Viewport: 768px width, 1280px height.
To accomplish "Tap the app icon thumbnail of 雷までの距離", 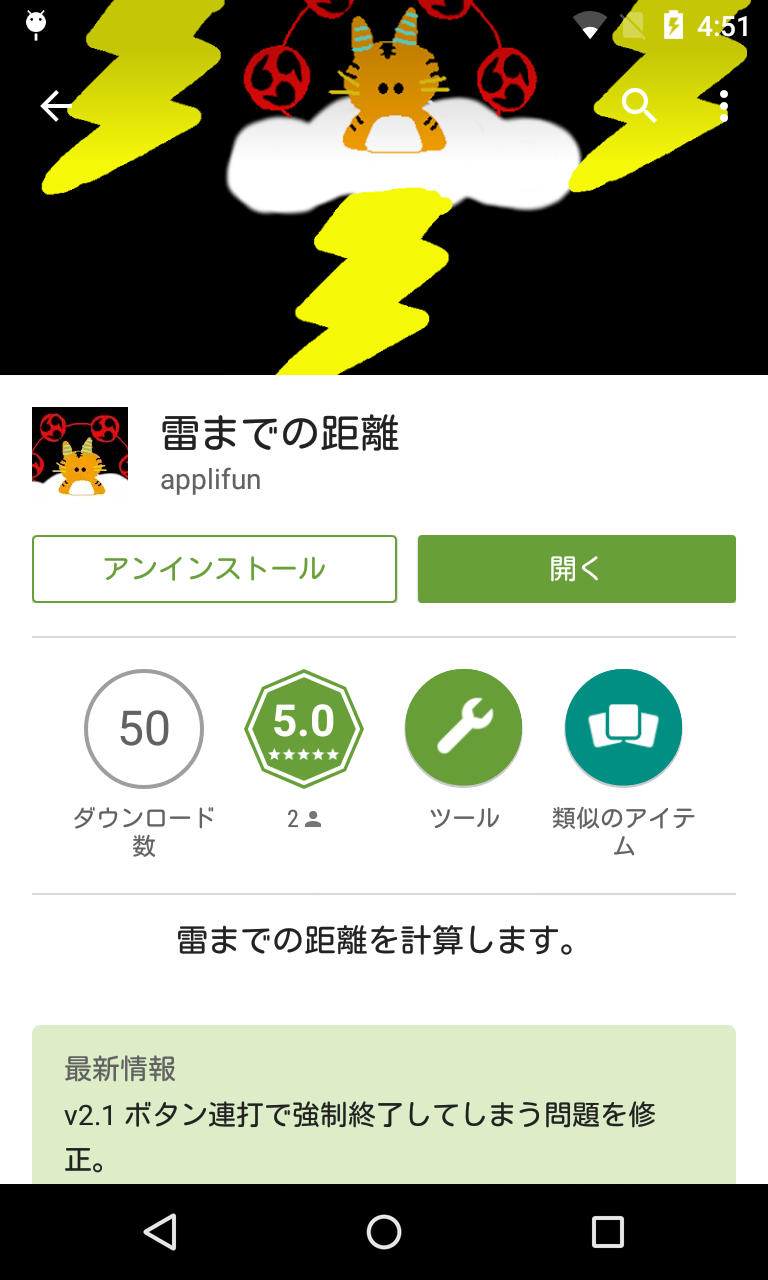I will pos(80,452).
